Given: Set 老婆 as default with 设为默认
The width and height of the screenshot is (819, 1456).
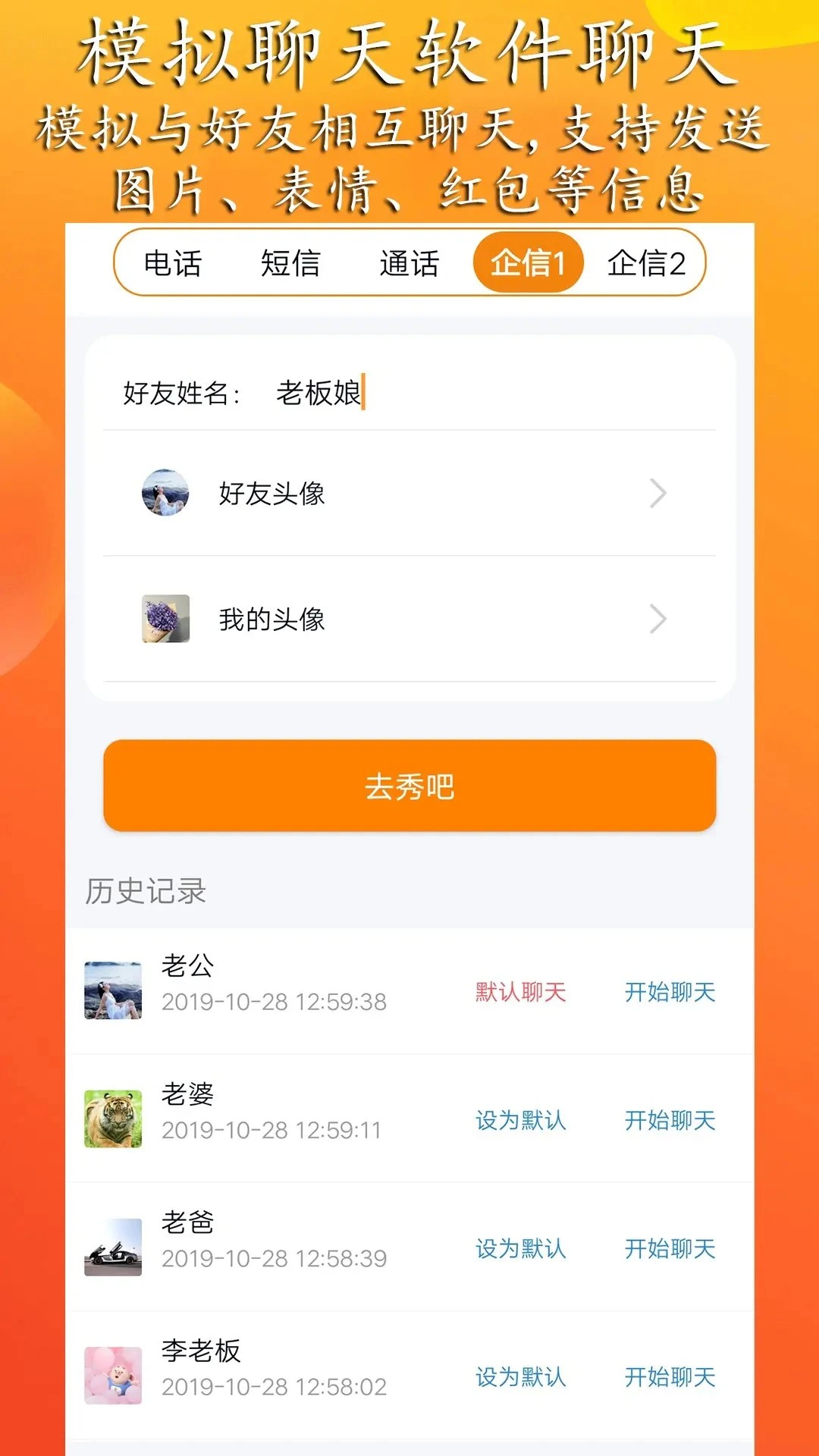Looking at the screenshot, I should 520,1122.
